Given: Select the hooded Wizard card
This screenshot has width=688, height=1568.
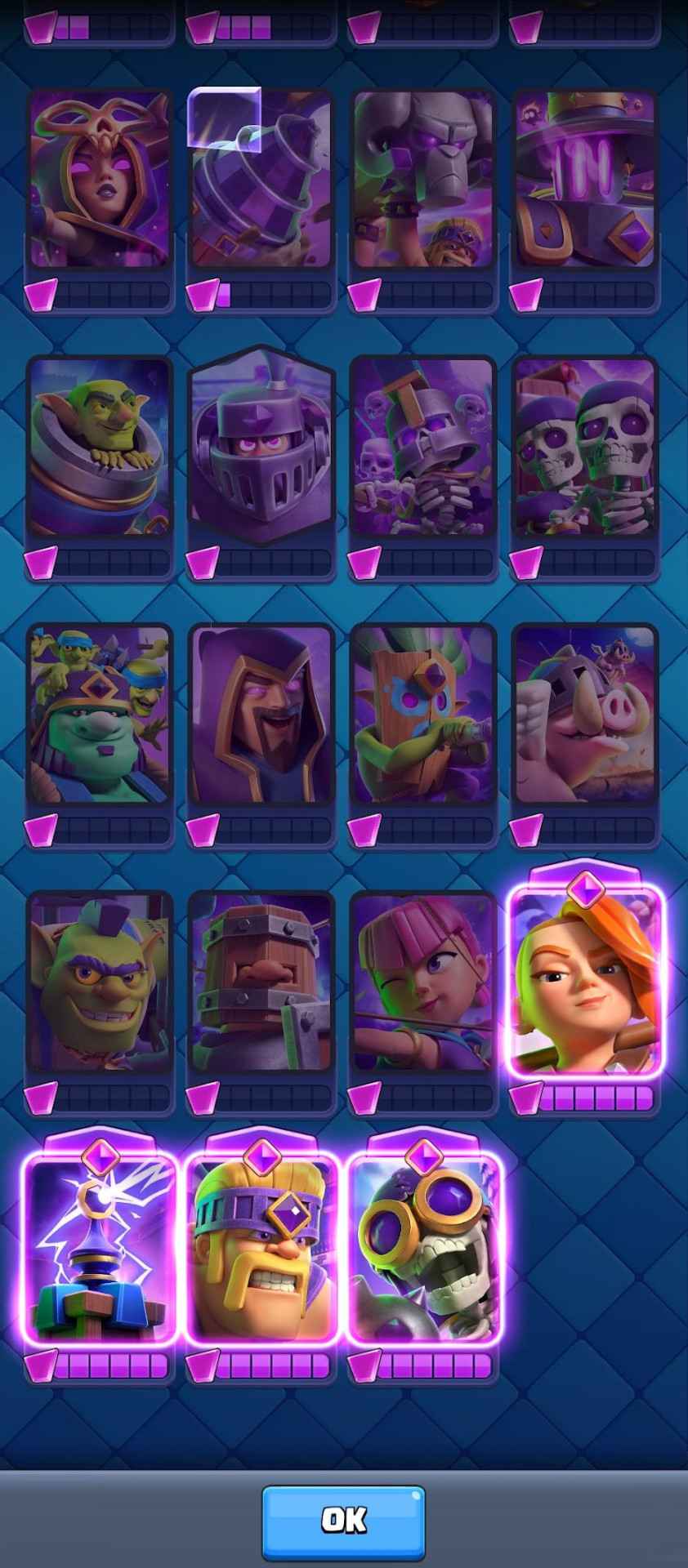Looking at the screenshot, I should (261, 715).
